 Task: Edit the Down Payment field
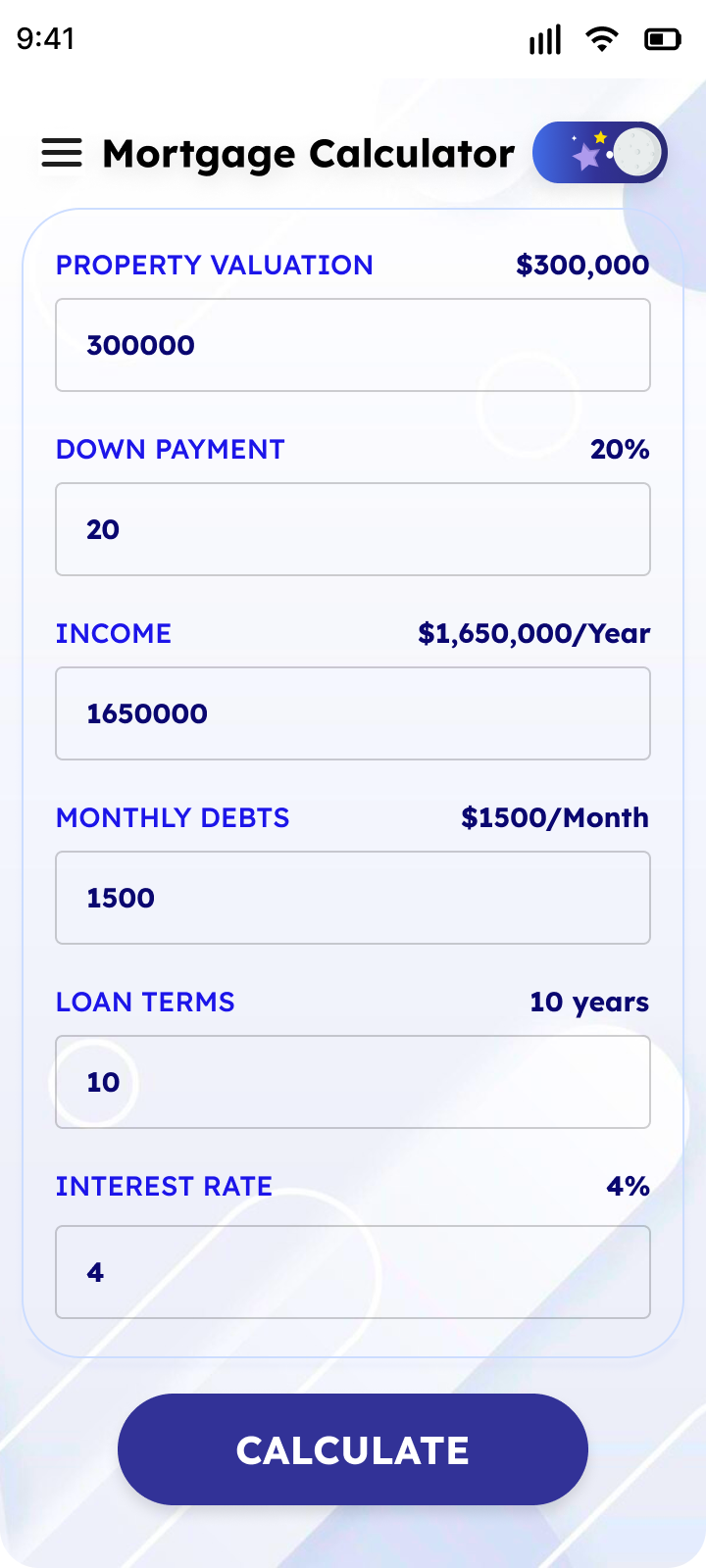pos(353,529)
